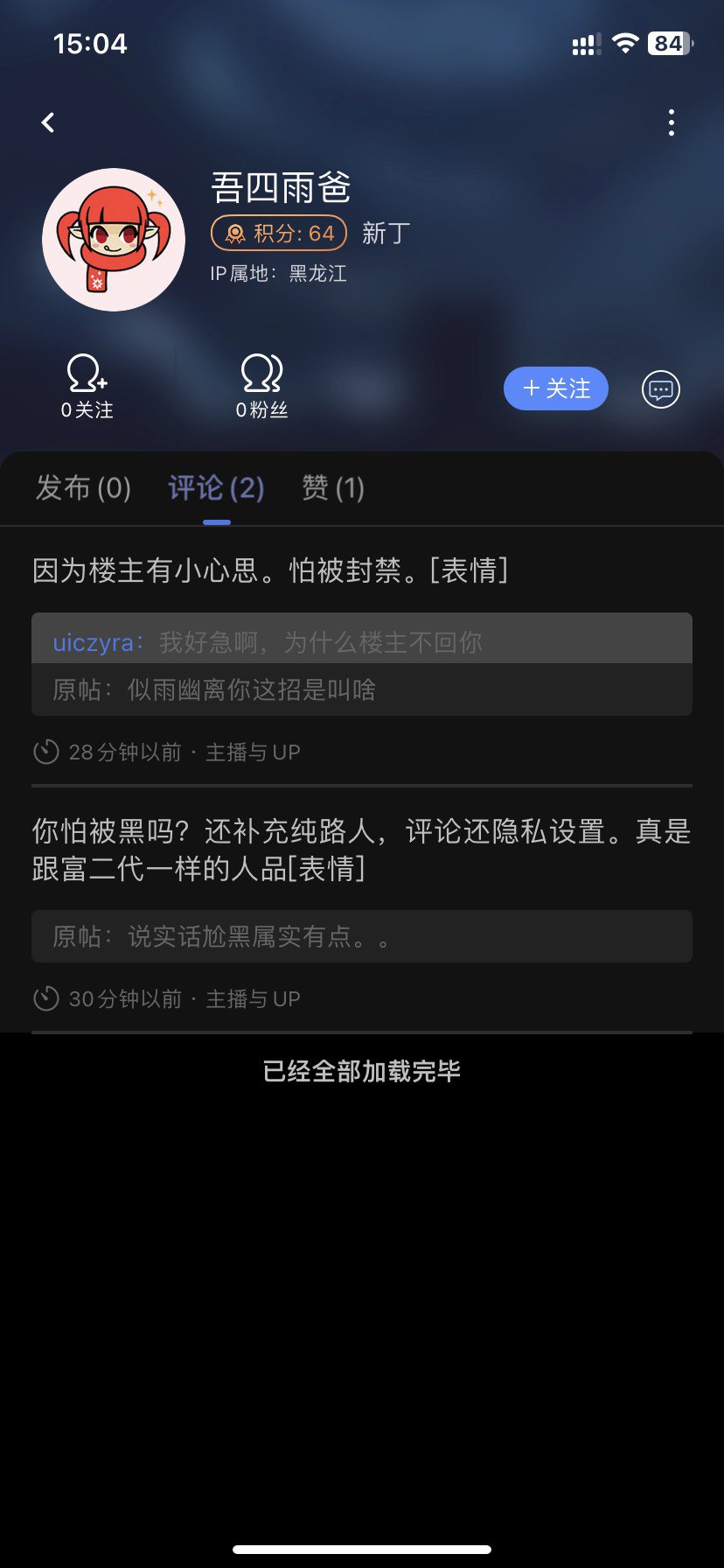Open the 积分: 64 points badge
This screenshot has height=1568, width=724.
click(279, 233)
